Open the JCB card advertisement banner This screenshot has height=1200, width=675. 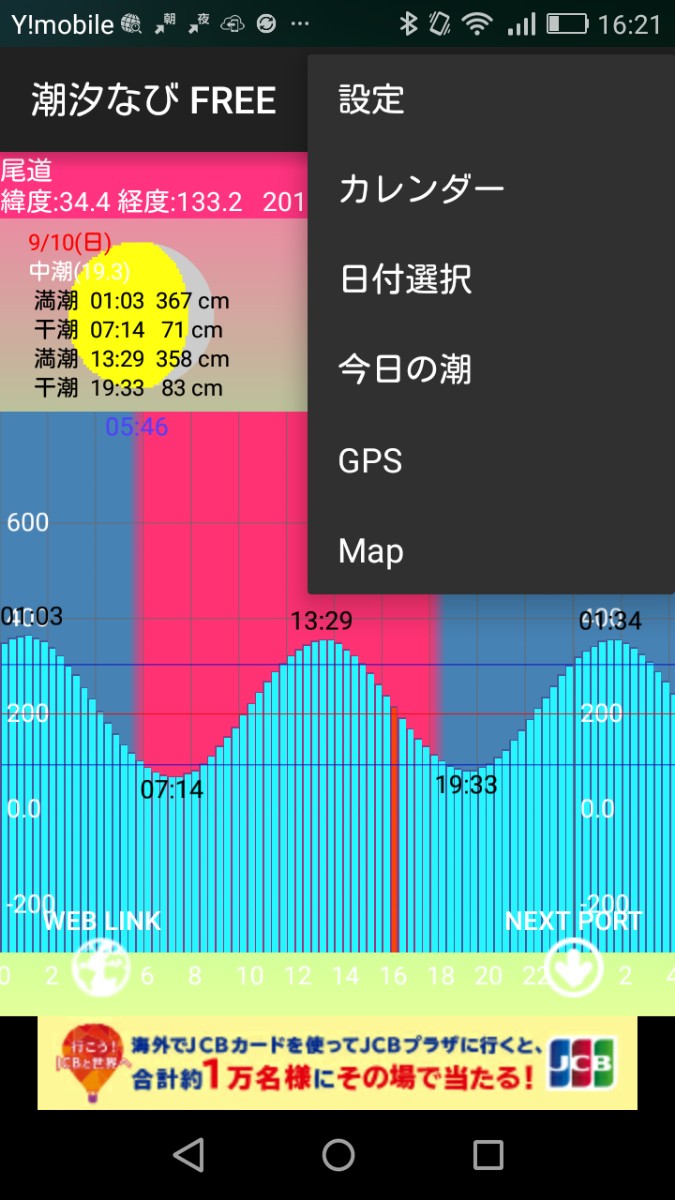337,1063
